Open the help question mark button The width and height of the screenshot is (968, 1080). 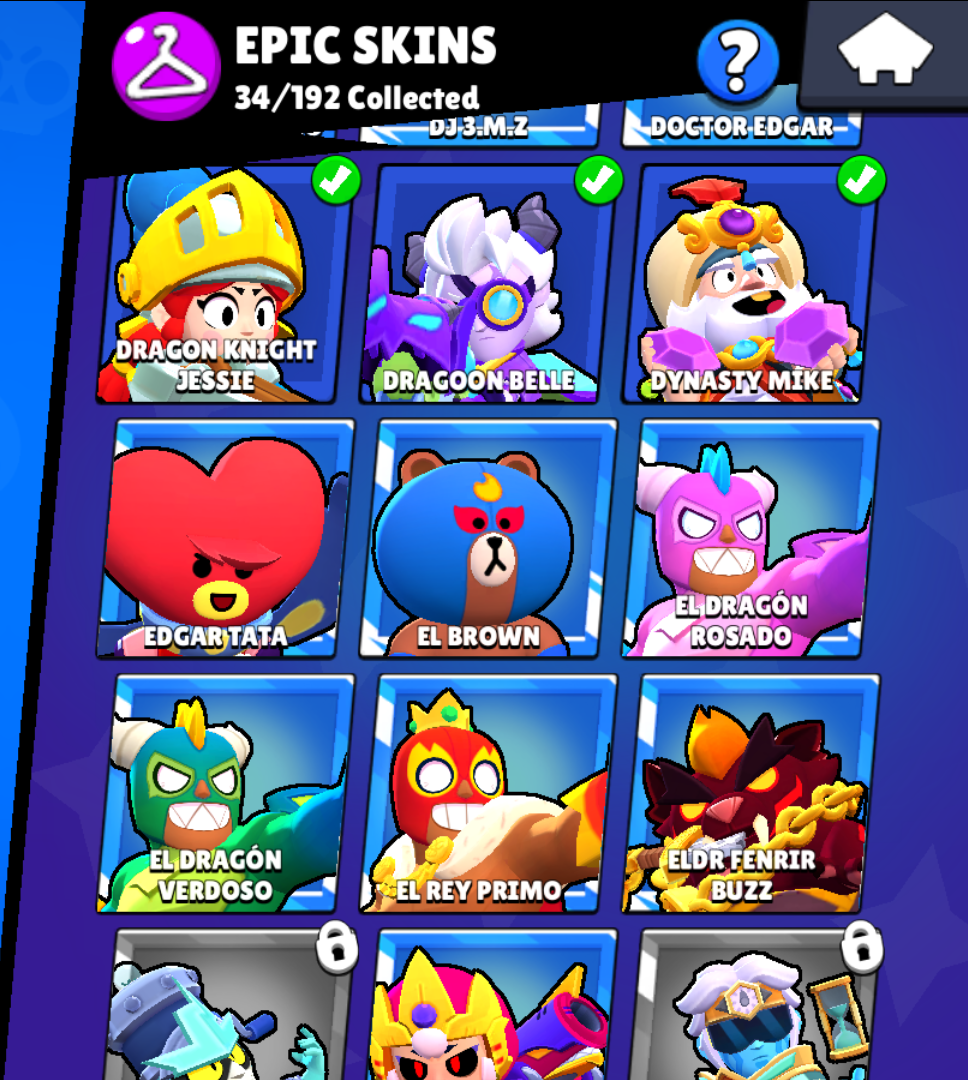[x=738, y=62]
